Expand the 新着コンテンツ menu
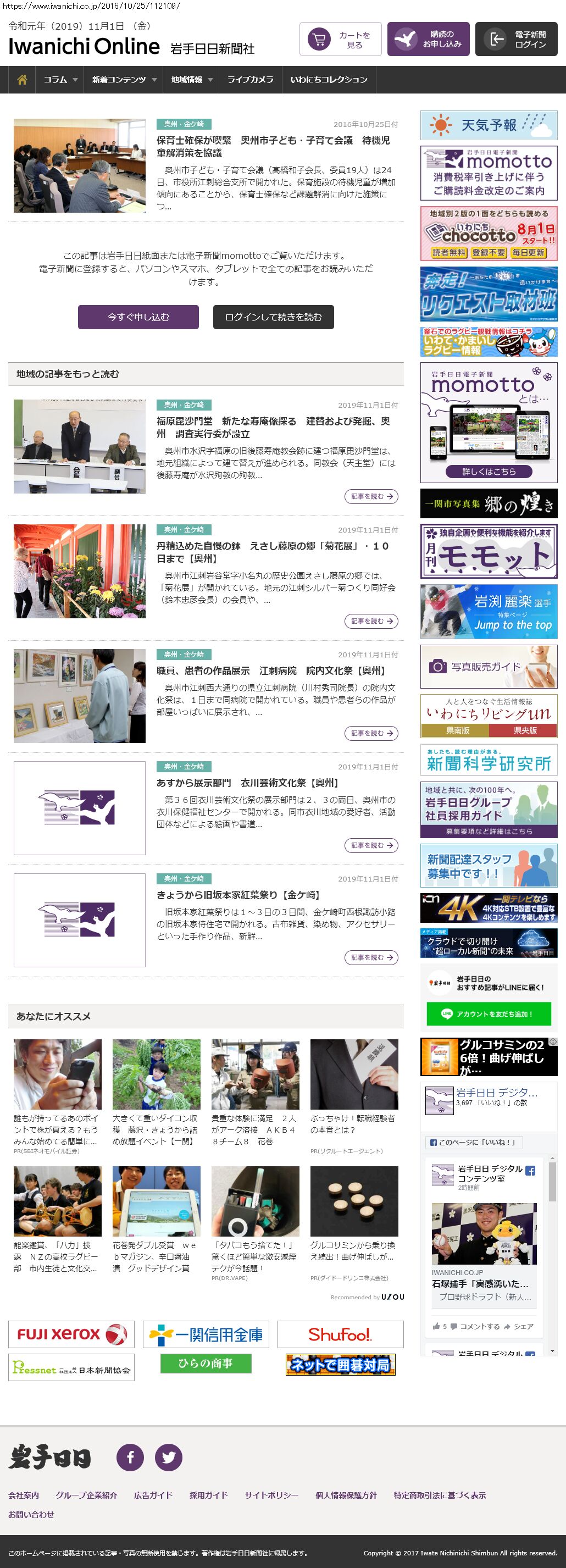Viewport: 566px width, 1568px height. [124, 80]
